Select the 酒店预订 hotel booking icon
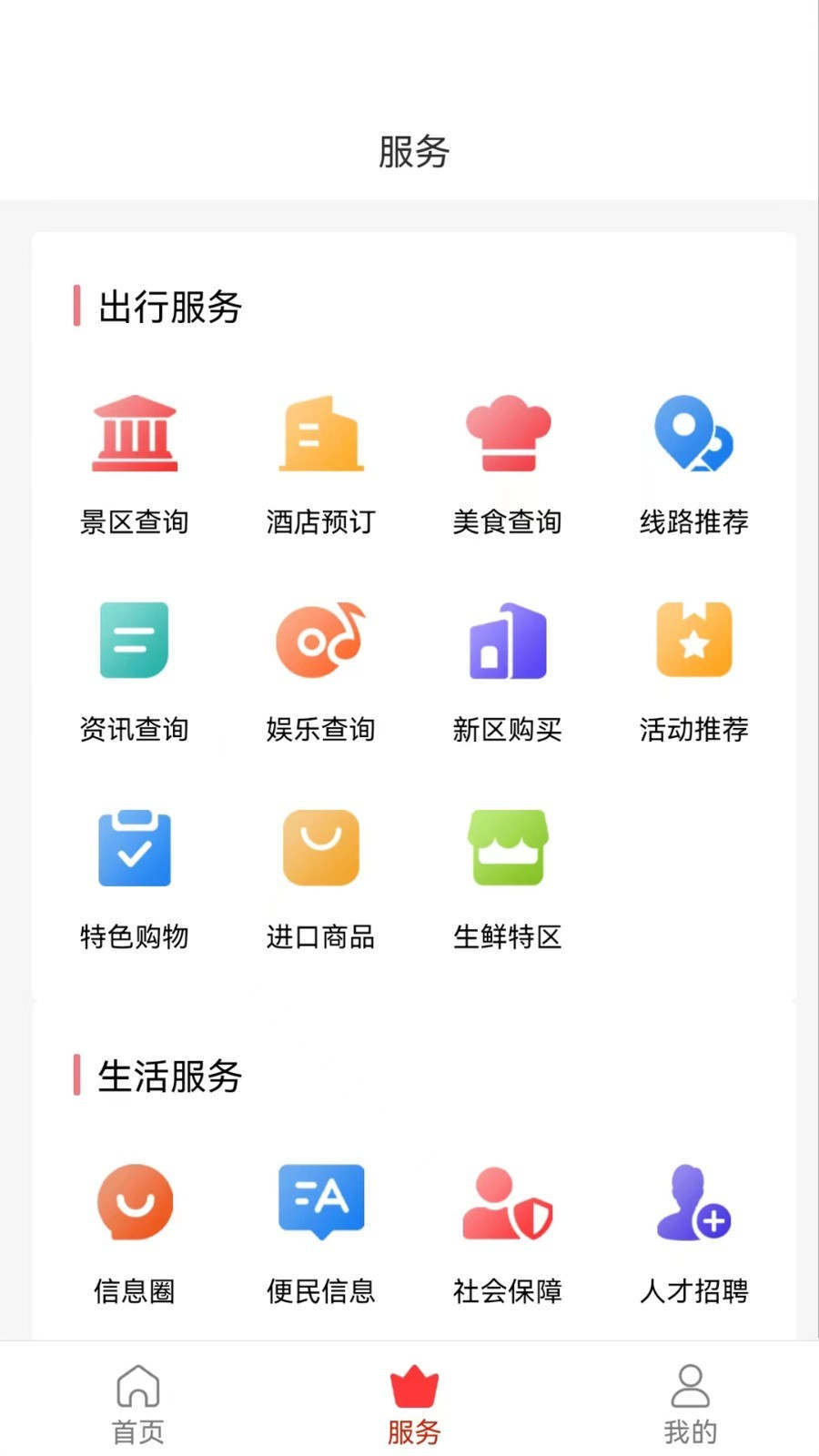Screen dimensions: 819x1456 (321, 434)
